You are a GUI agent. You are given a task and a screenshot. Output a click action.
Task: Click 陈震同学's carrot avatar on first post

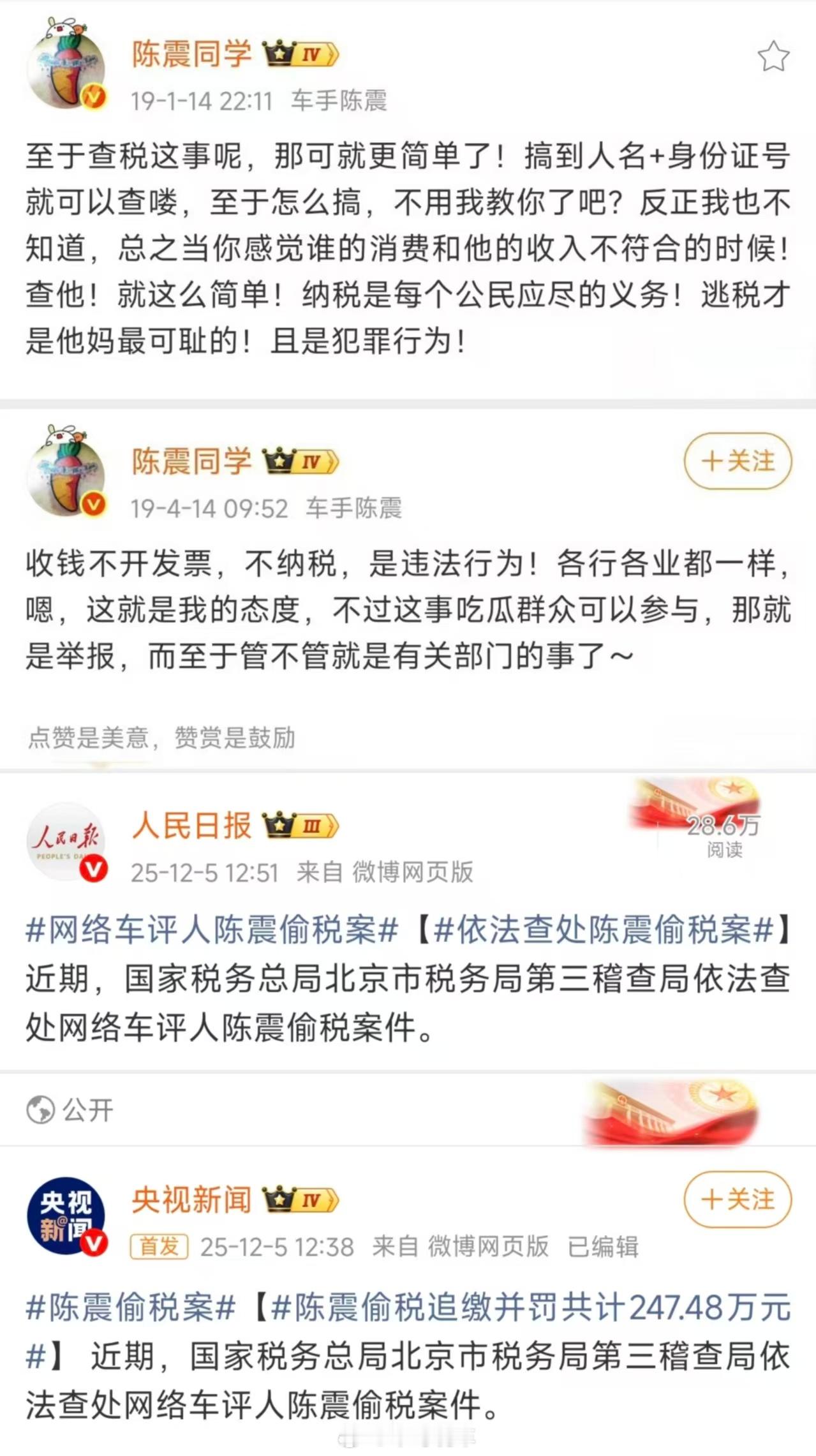pyautogui.click(x=67, y=64)
